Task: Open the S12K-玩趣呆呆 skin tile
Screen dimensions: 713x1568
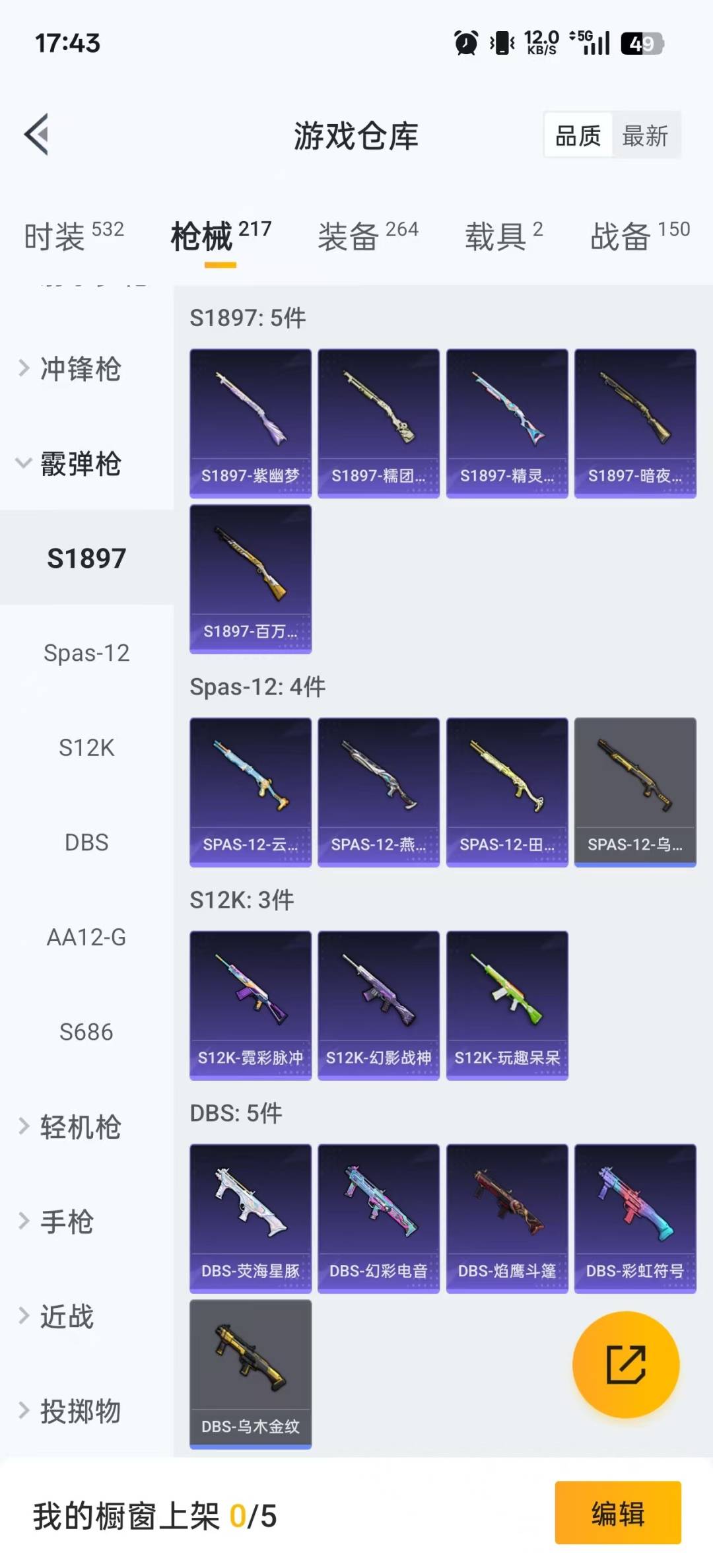Action: [507, 1006]
